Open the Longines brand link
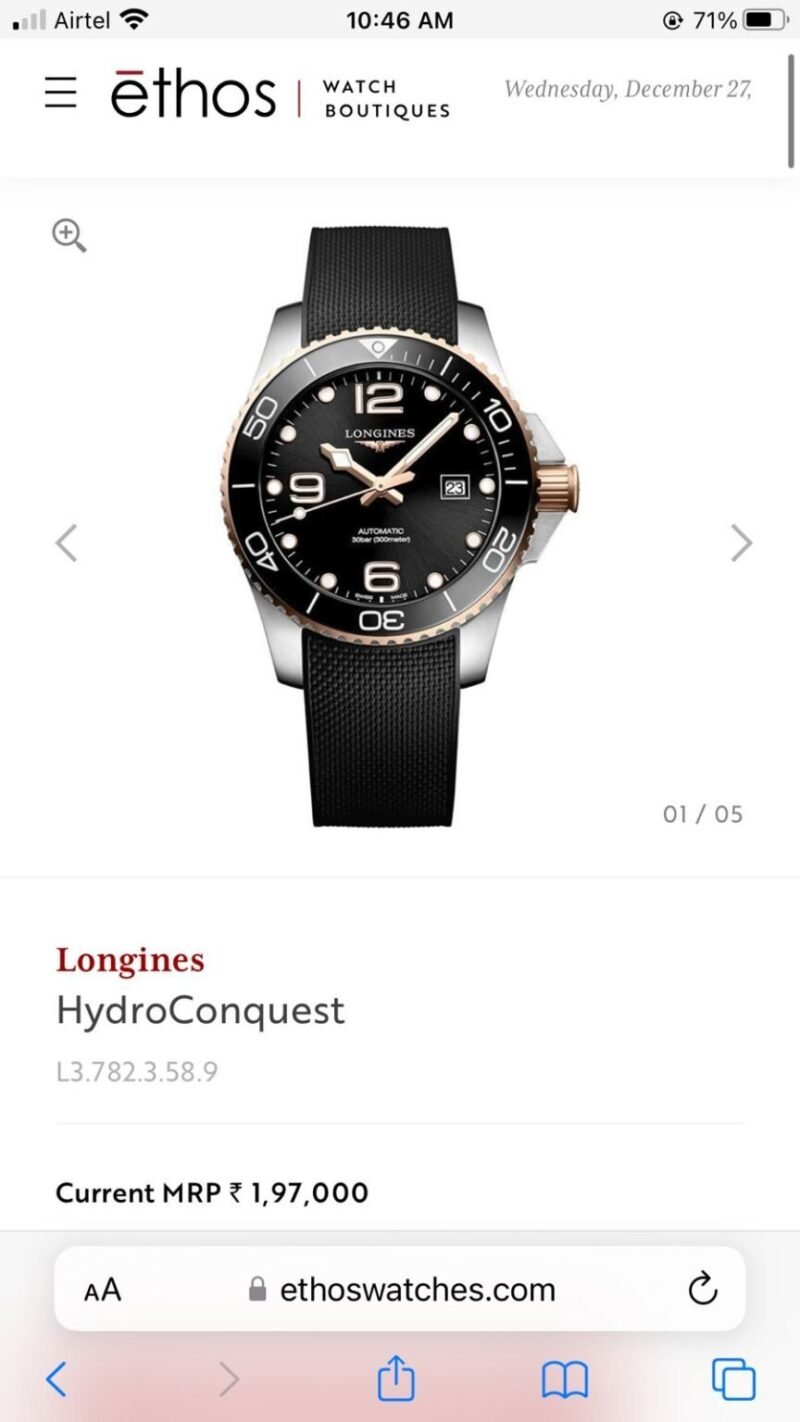Viewport: 800px width, 1422px height. point(130,961)
